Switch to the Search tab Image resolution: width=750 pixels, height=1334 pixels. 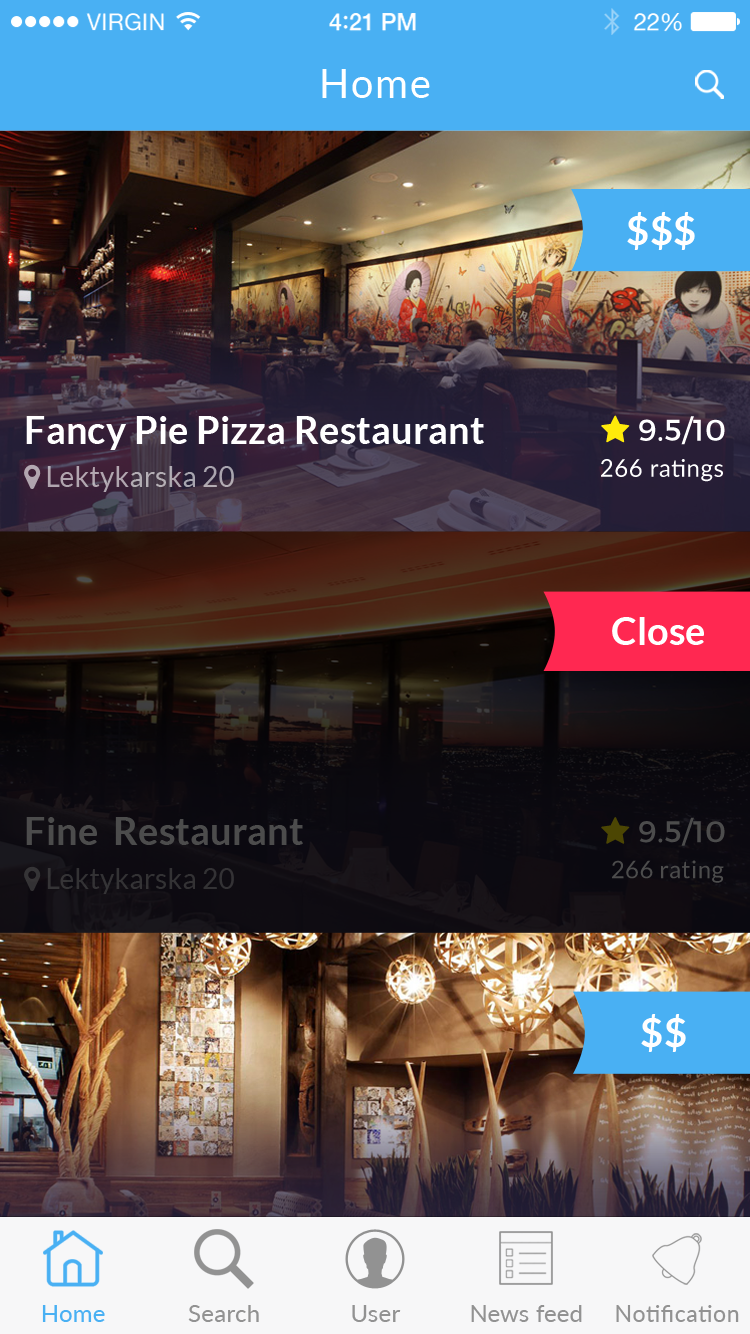(x=224, y=1276)
